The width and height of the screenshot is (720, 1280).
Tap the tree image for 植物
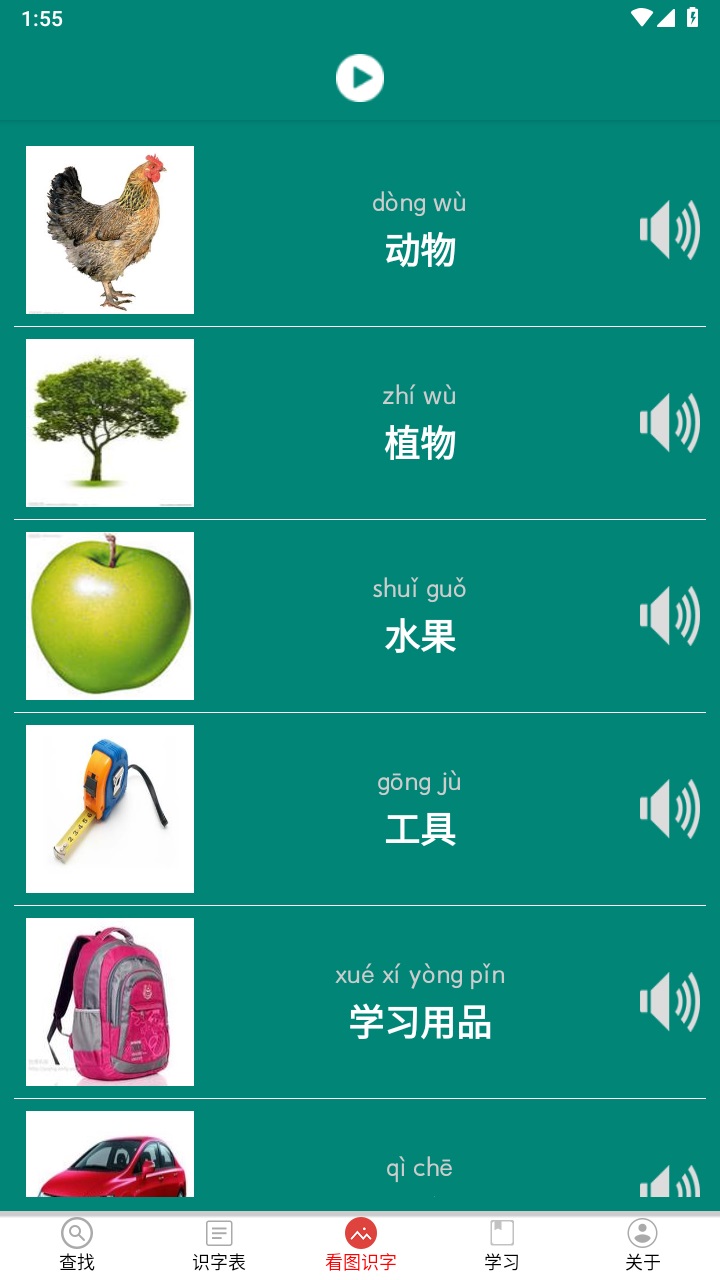(x=109, y=422)
